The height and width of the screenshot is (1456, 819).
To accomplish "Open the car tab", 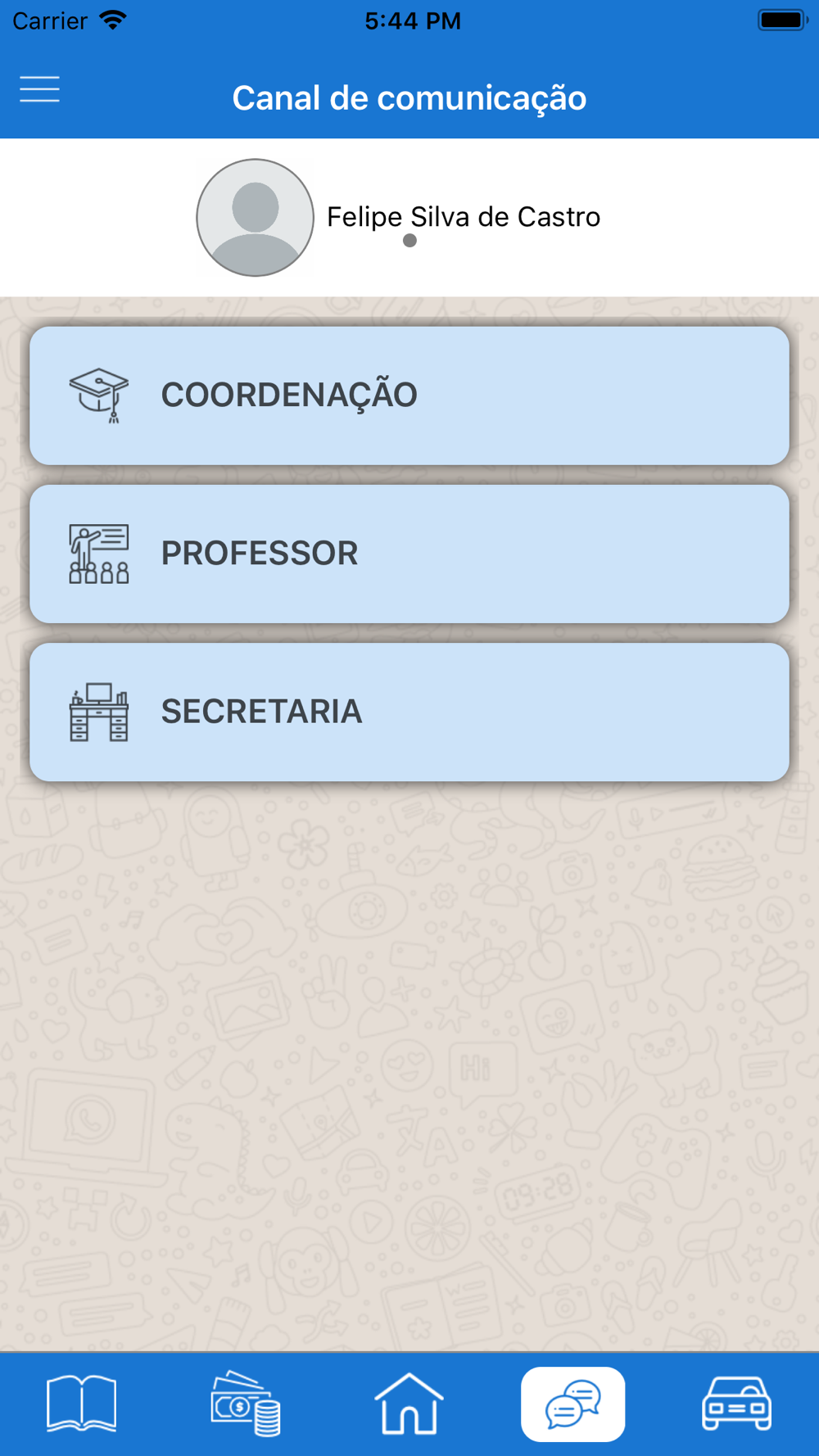I will [737, 1404].
